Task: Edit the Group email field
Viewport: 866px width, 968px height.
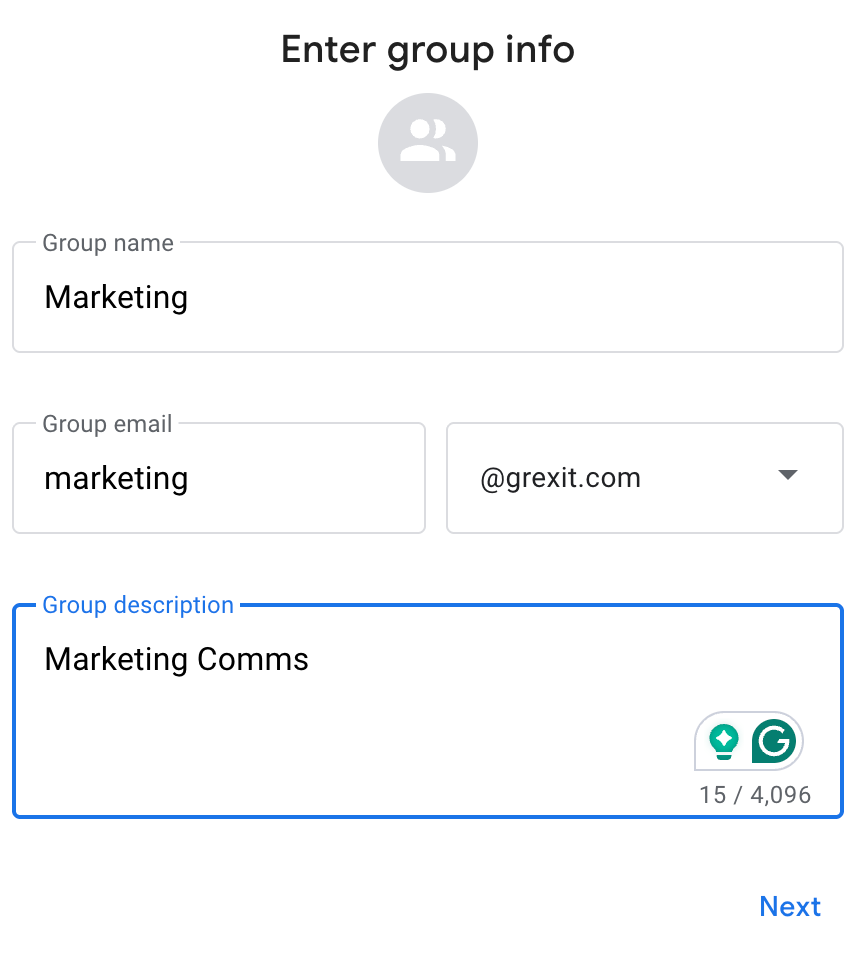Action: 218,479
